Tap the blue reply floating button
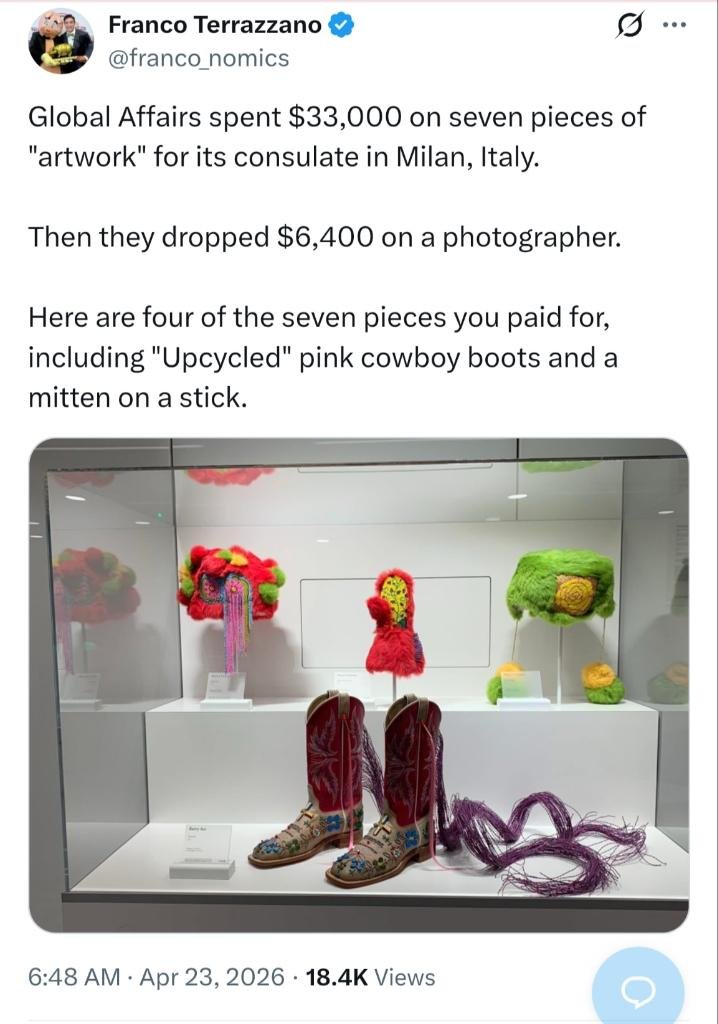This screenshot has width=718, height=1024. click(x=637, y=989)
